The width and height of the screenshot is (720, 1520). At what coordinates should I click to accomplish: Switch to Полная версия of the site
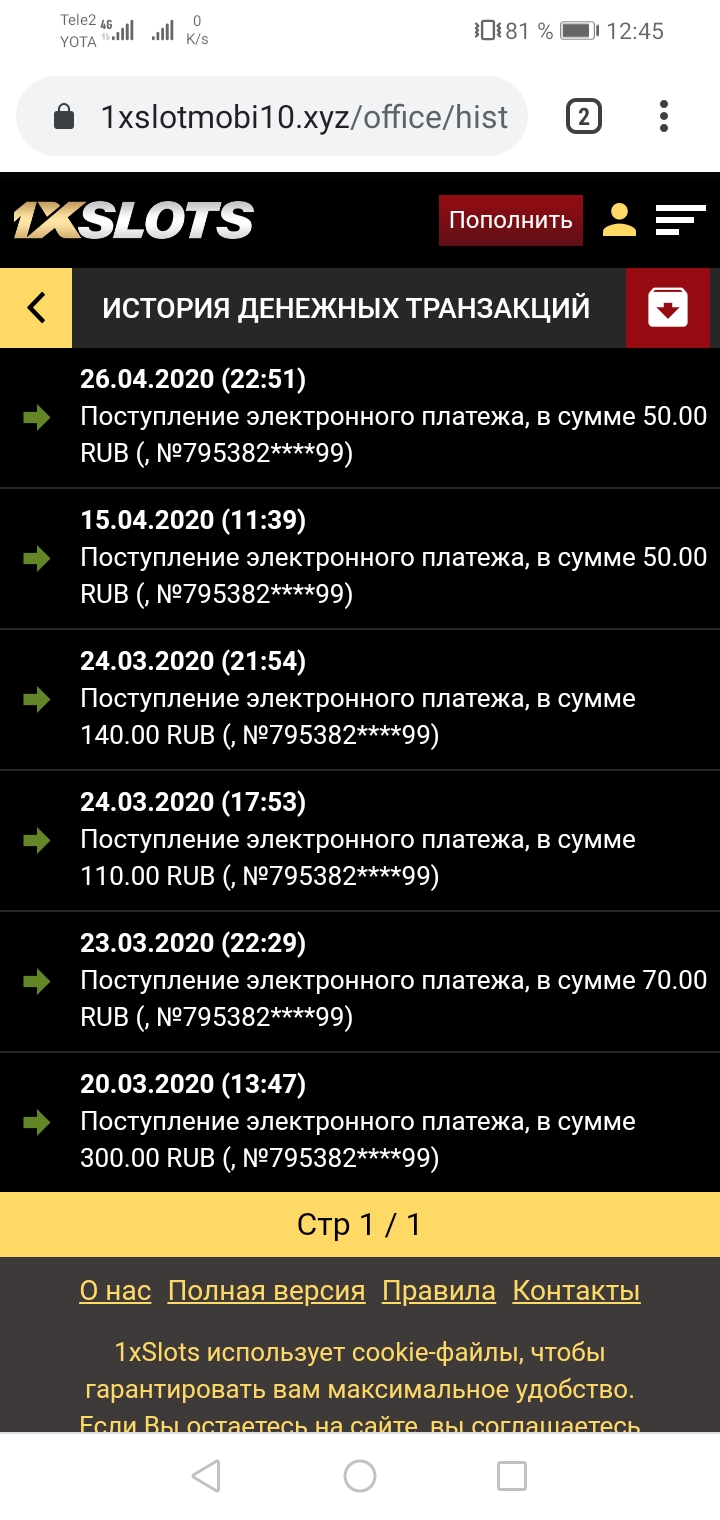(266, 1291)
